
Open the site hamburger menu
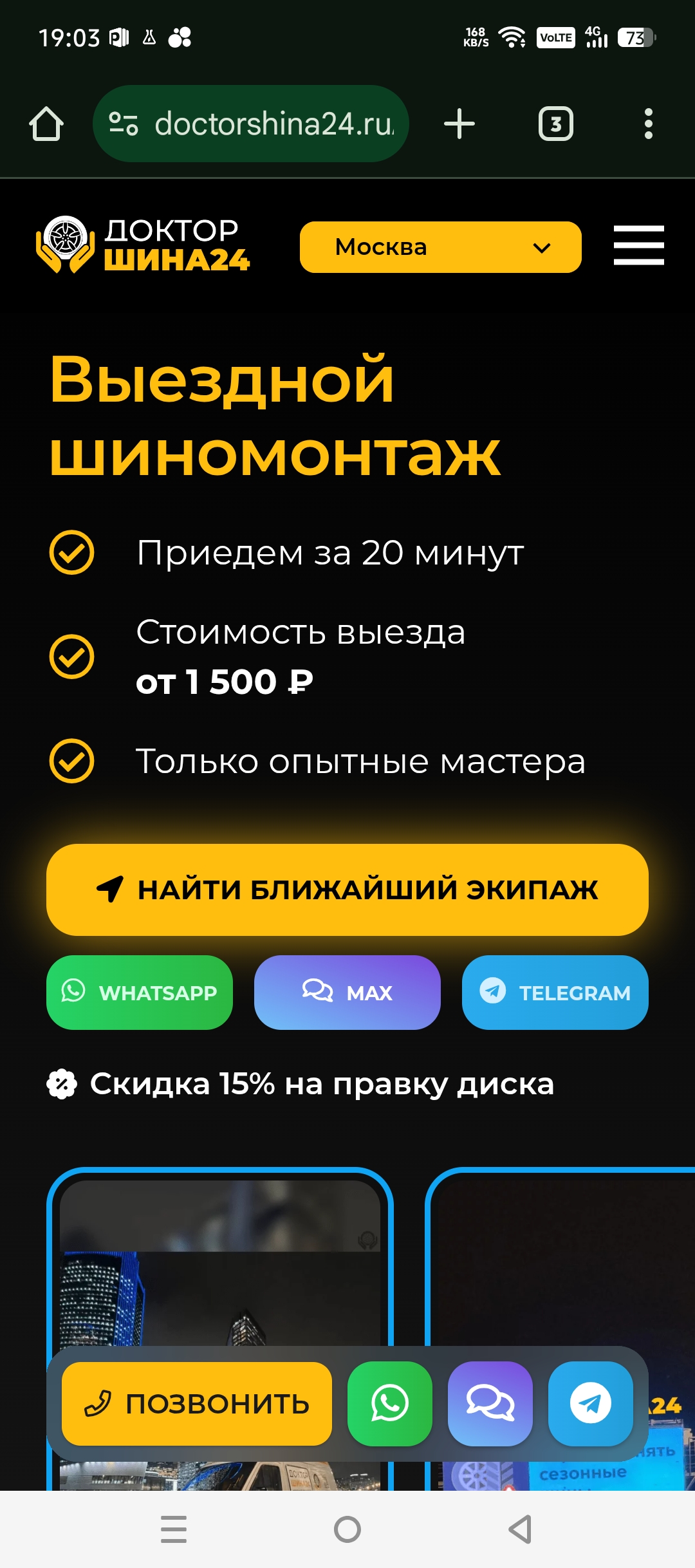pos(638,245)
